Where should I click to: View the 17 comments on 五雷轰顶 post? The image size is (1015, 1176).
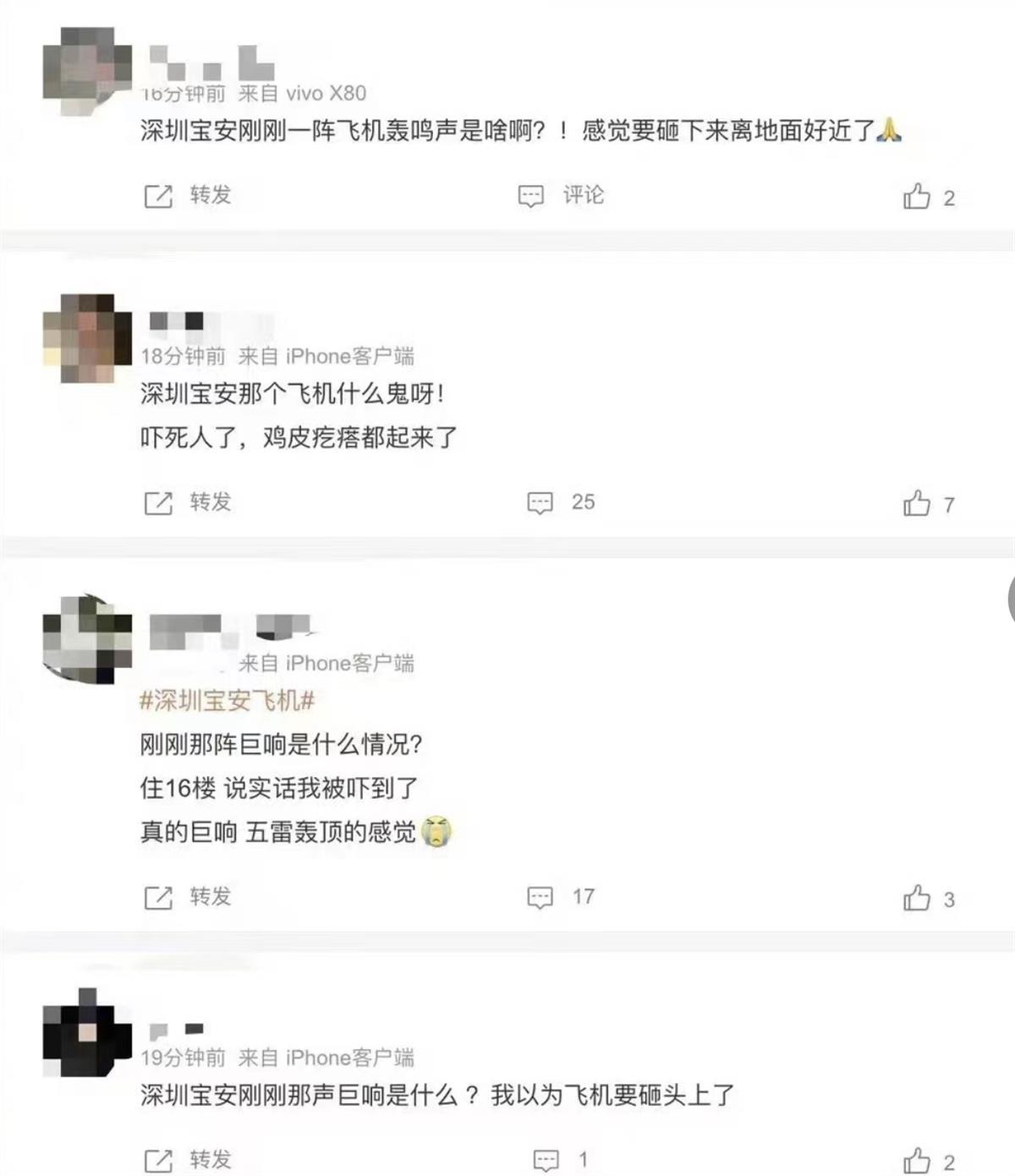click(561, 897)
